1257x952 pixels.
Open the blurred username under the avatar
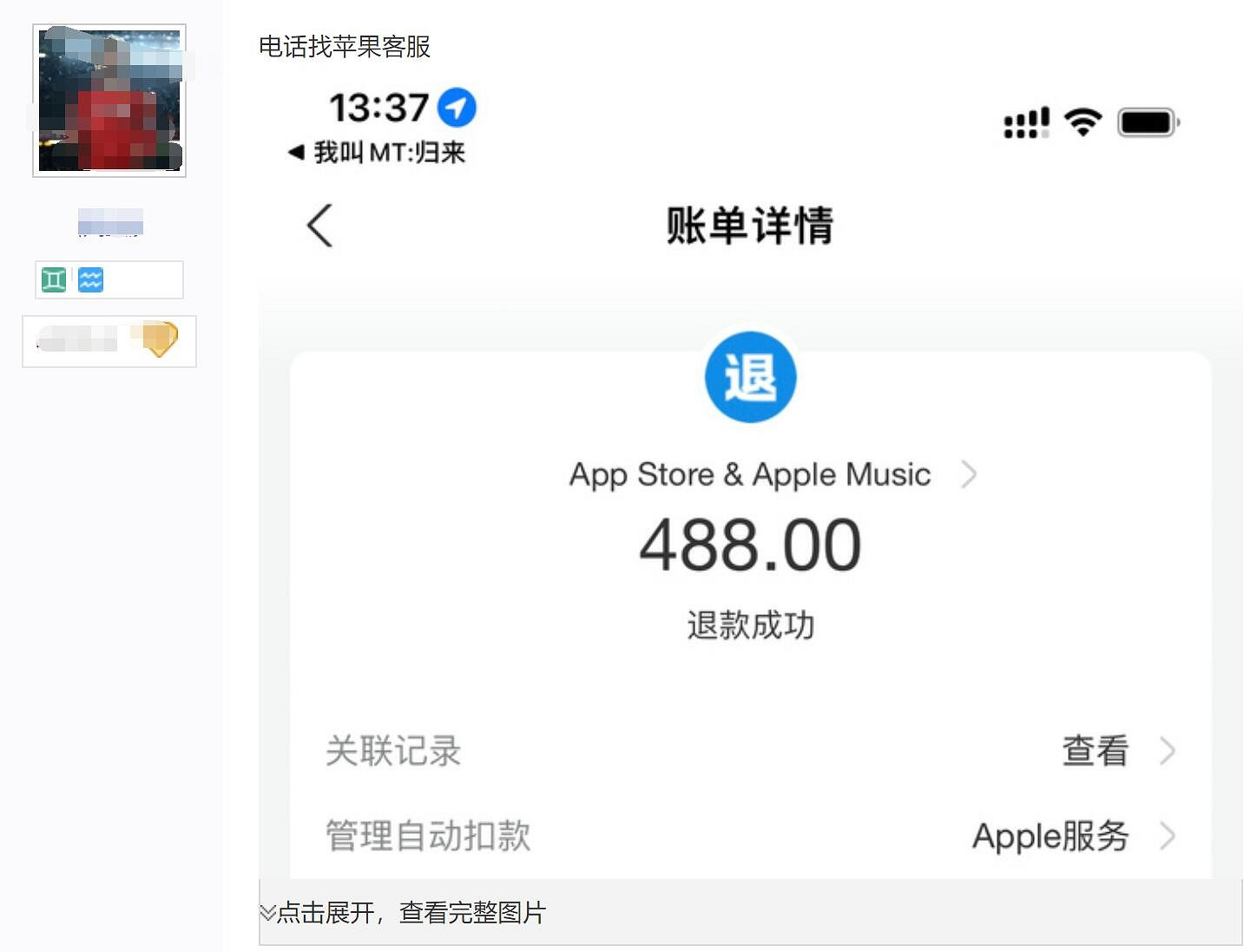[110, 222]
